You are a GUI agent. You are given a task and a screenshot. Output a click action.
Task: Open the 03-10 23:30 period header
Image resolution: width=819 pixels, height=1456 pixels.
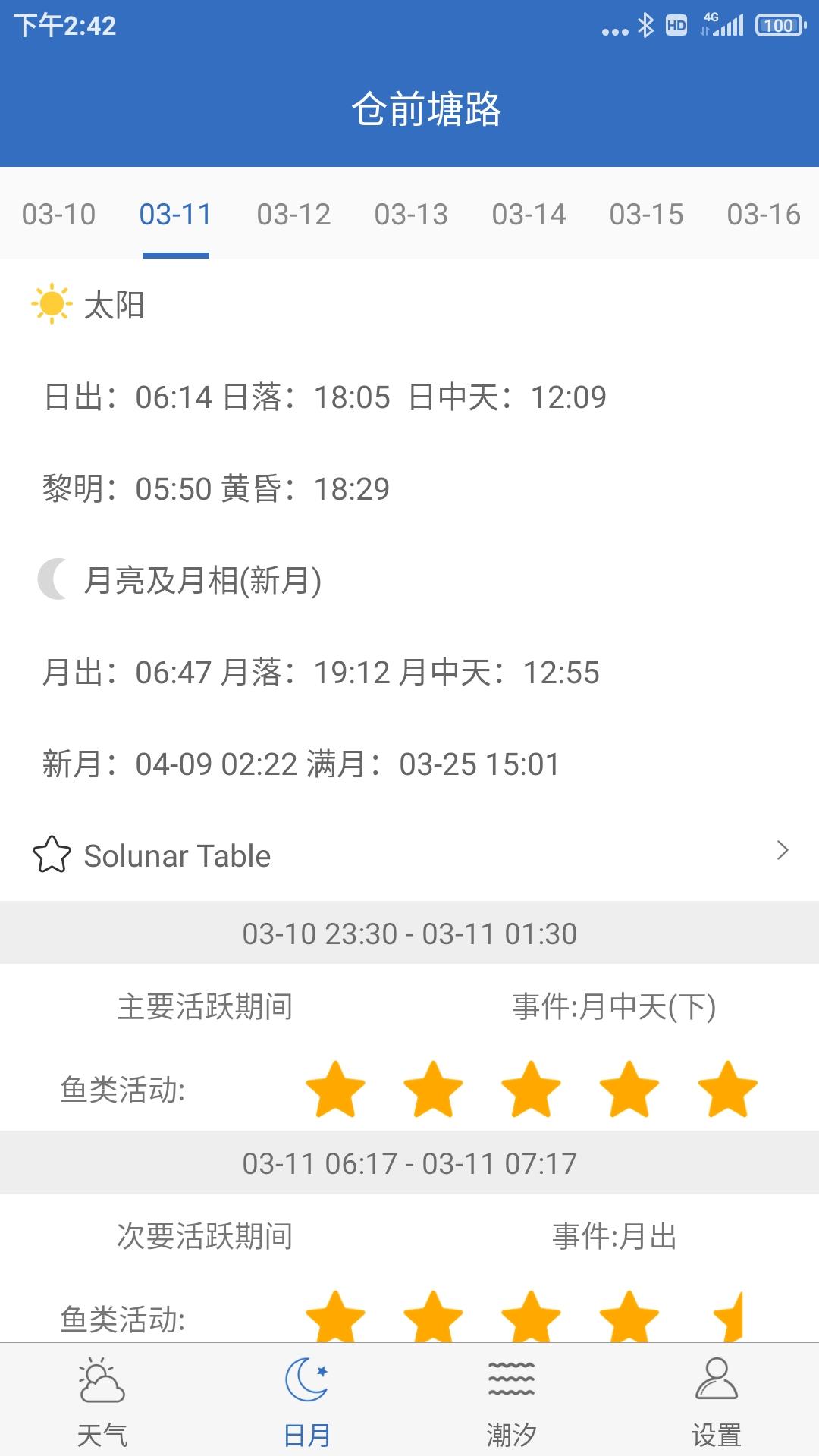pyautogui.click(x=409, y=934)
